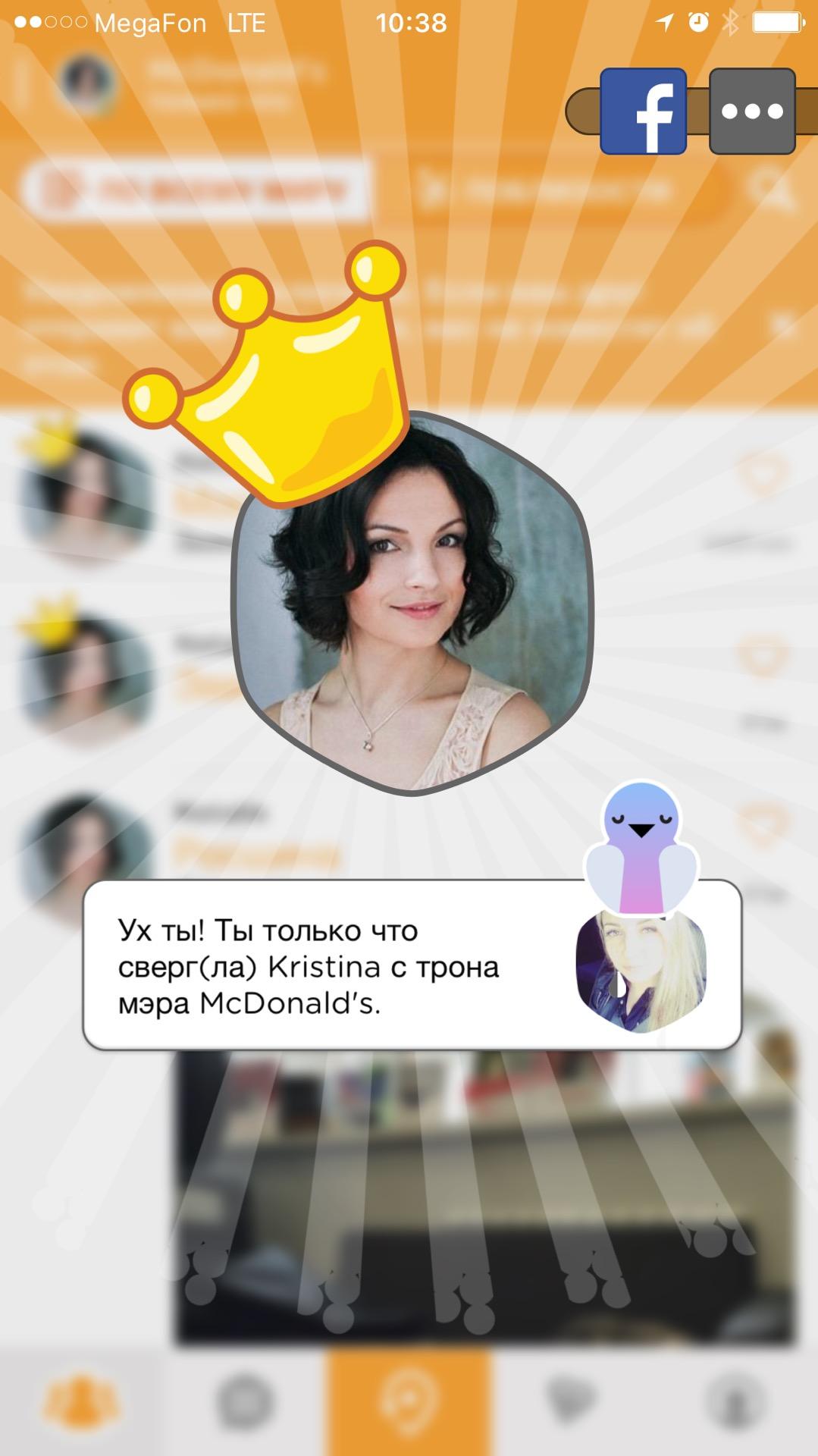
Task: Share the mayorship on Facebook
Action: [x=643, y=111]
